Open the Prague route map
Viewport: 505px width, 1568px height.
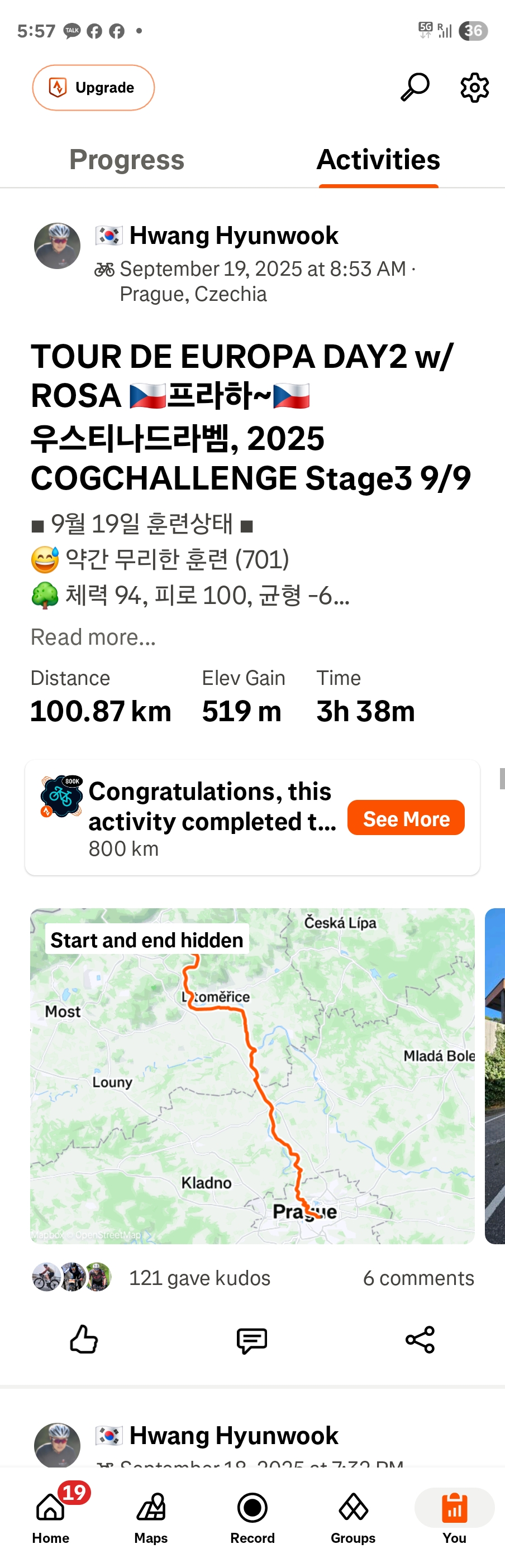tap(252, 1076)
